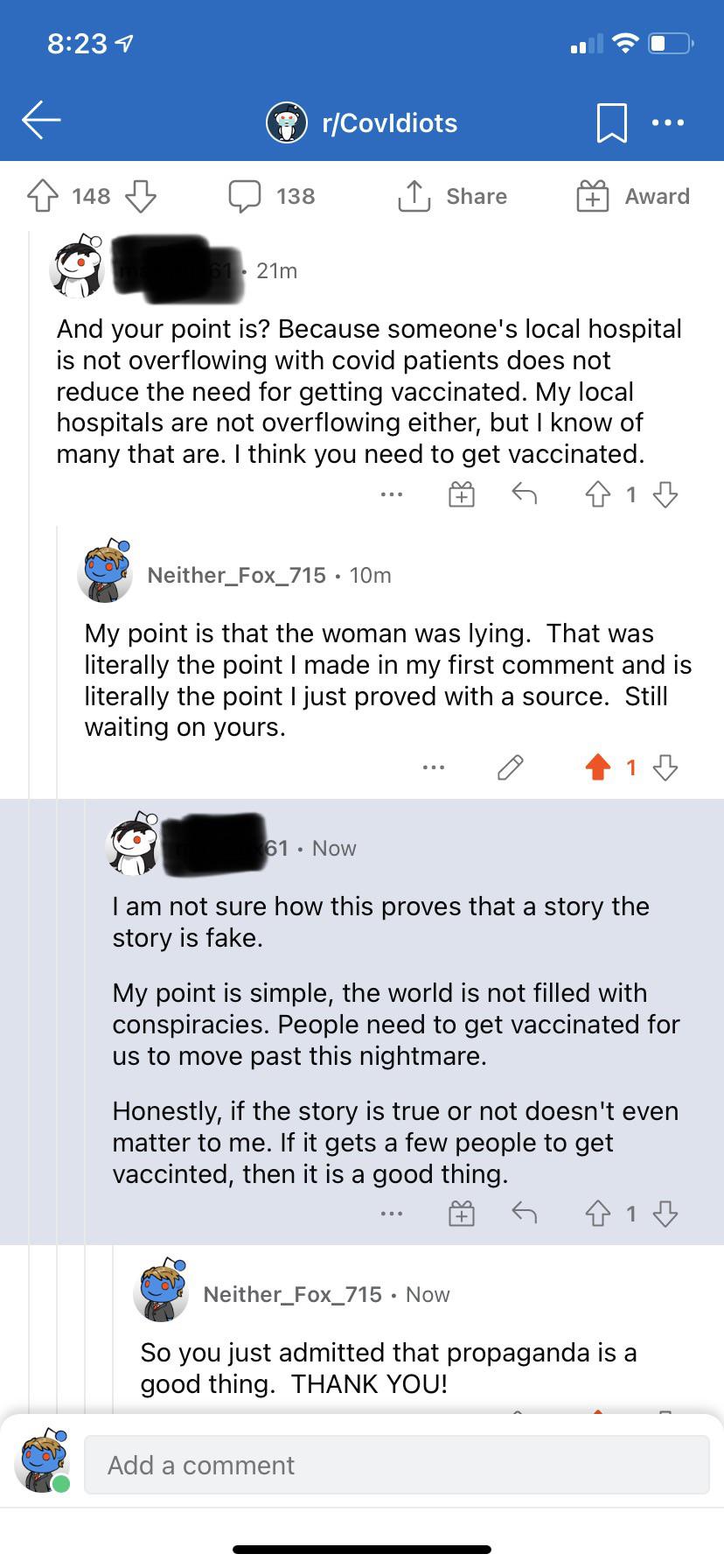Open the post overflow menu via three dots
This screenshot has width=724, height=1568.
667,122
